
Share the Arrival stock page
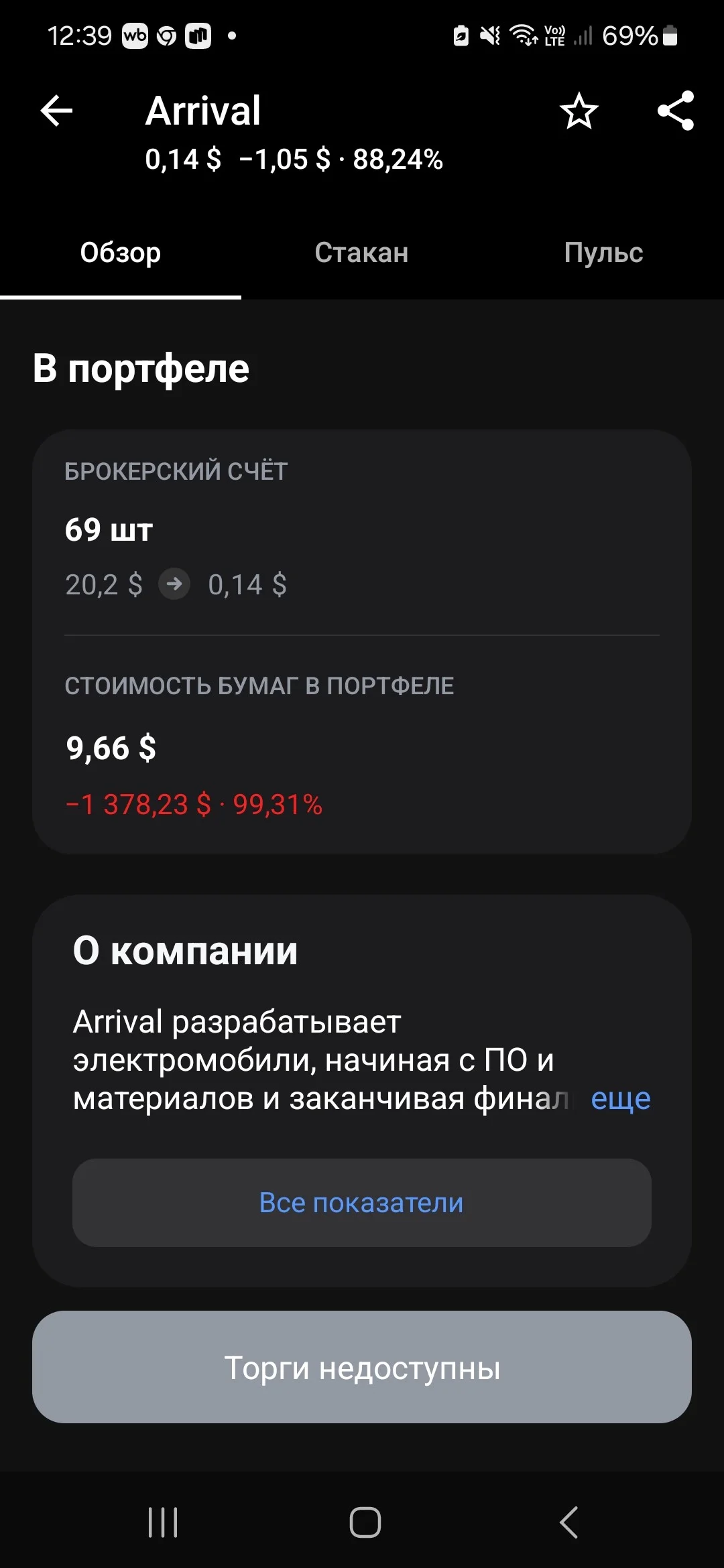coord(675,111)
